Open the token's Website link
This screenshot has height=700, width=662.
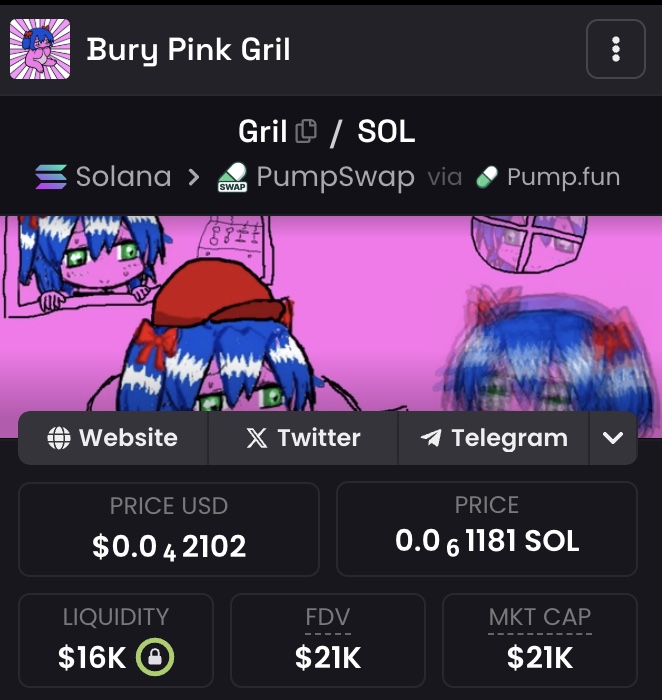coord(113,438)
